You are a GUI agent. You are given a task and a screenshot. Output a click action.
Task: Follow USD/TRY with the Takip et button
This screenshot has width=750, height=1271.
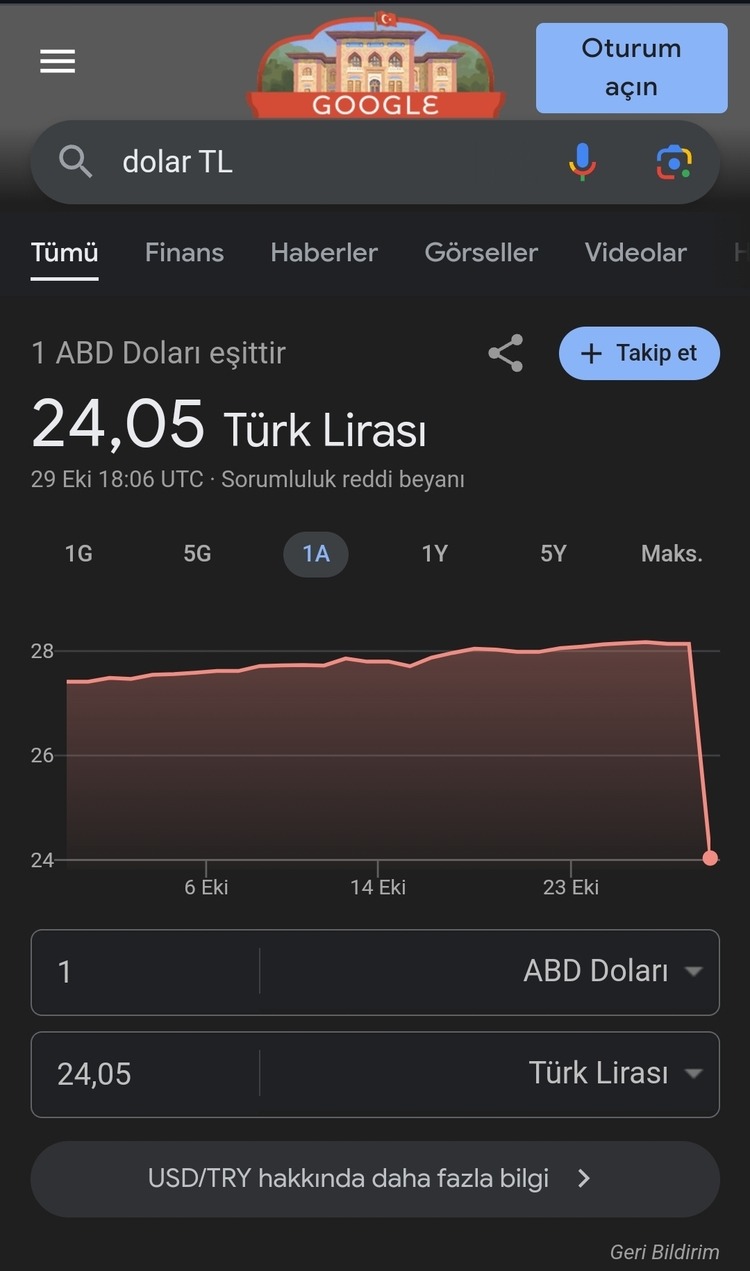point(639,353)
